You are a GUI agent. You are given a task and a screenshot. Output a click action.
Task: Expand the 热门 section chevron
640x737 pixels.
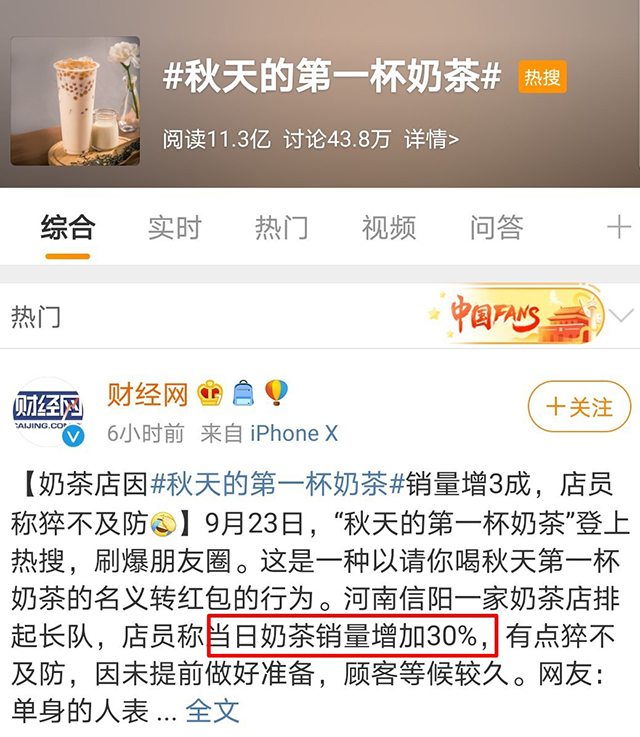pos(620,317)
